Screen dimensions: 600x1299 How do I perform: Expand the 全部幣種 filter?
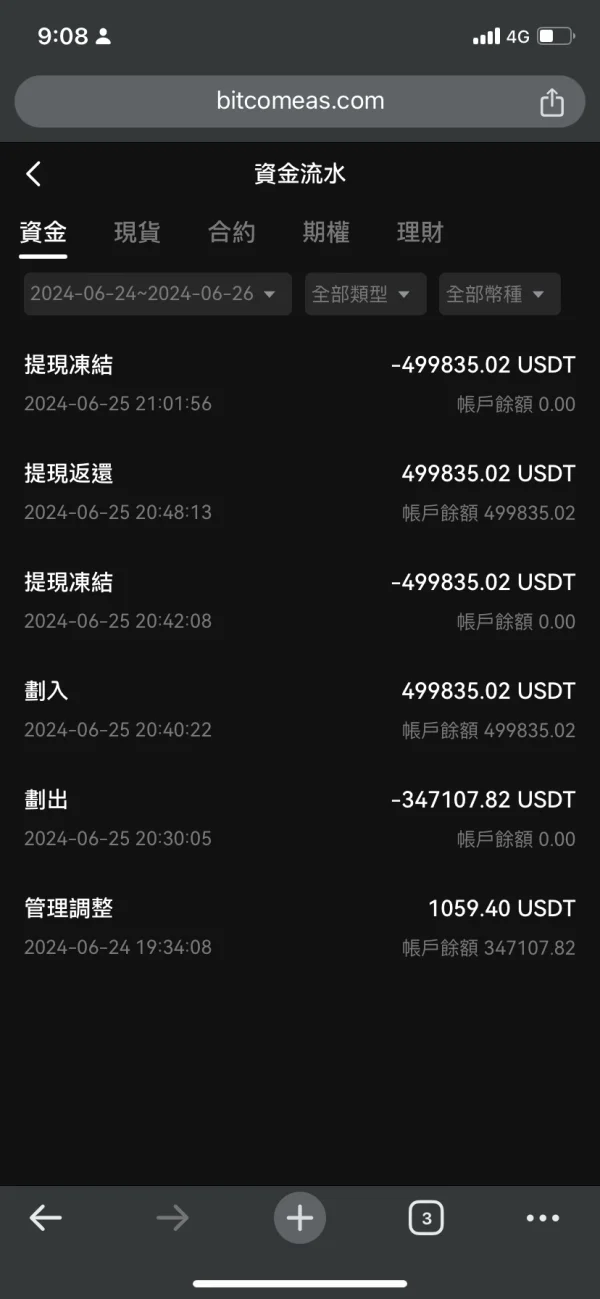coord(499,294)
